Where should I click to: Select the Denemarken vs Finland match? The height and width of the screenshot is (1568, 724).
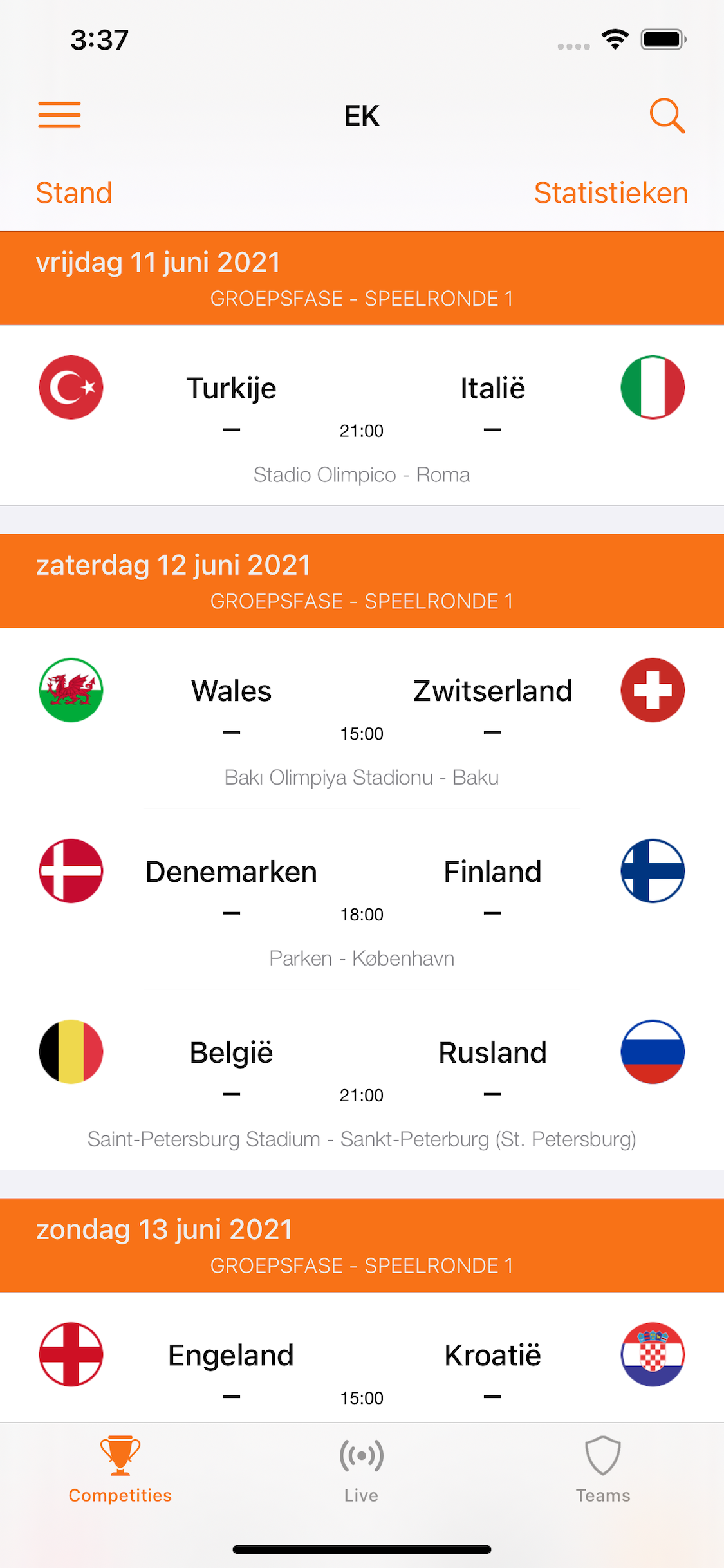pos(362,899)
